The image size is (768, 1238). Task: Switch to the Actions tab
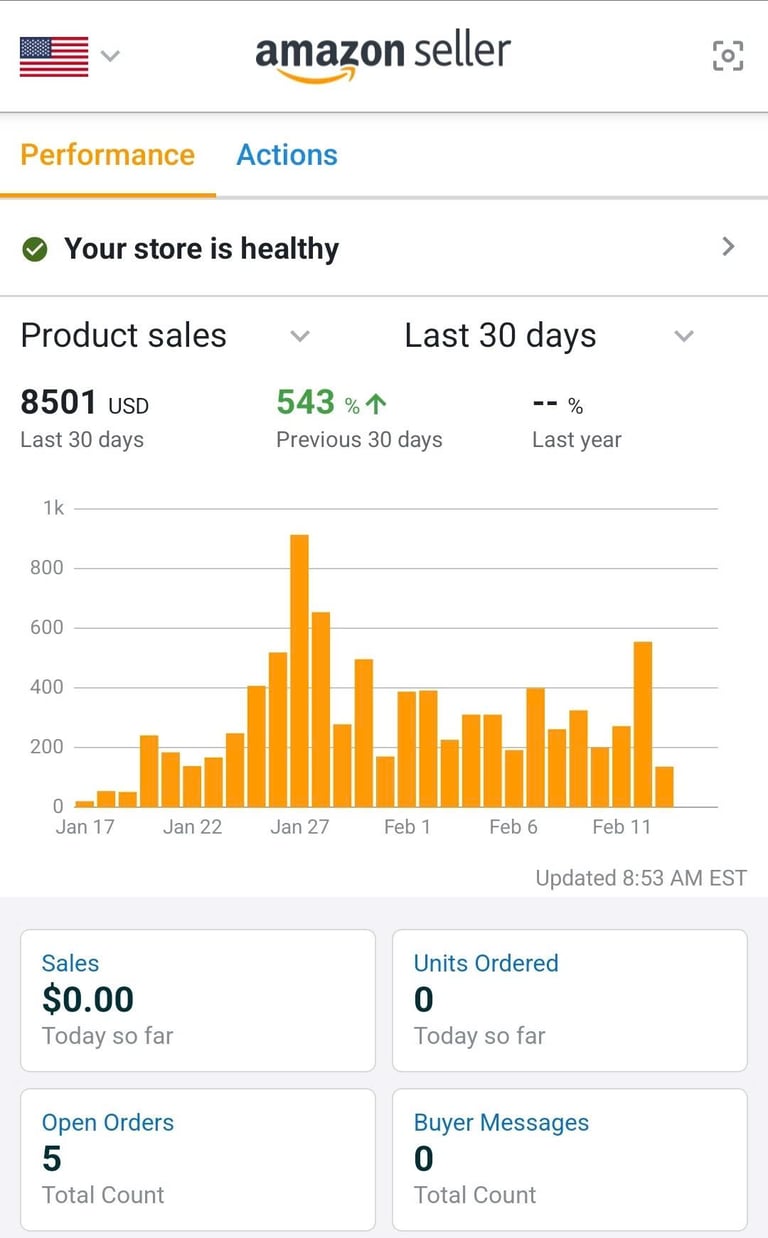[x=287, y=155]
